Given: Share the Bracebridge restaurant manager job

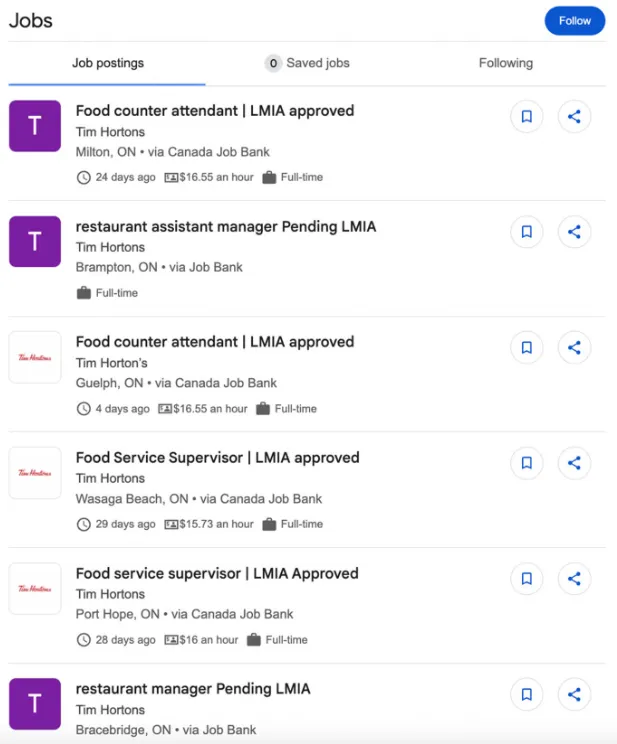Looking at the screenshot, I should (x=574, y=694).
